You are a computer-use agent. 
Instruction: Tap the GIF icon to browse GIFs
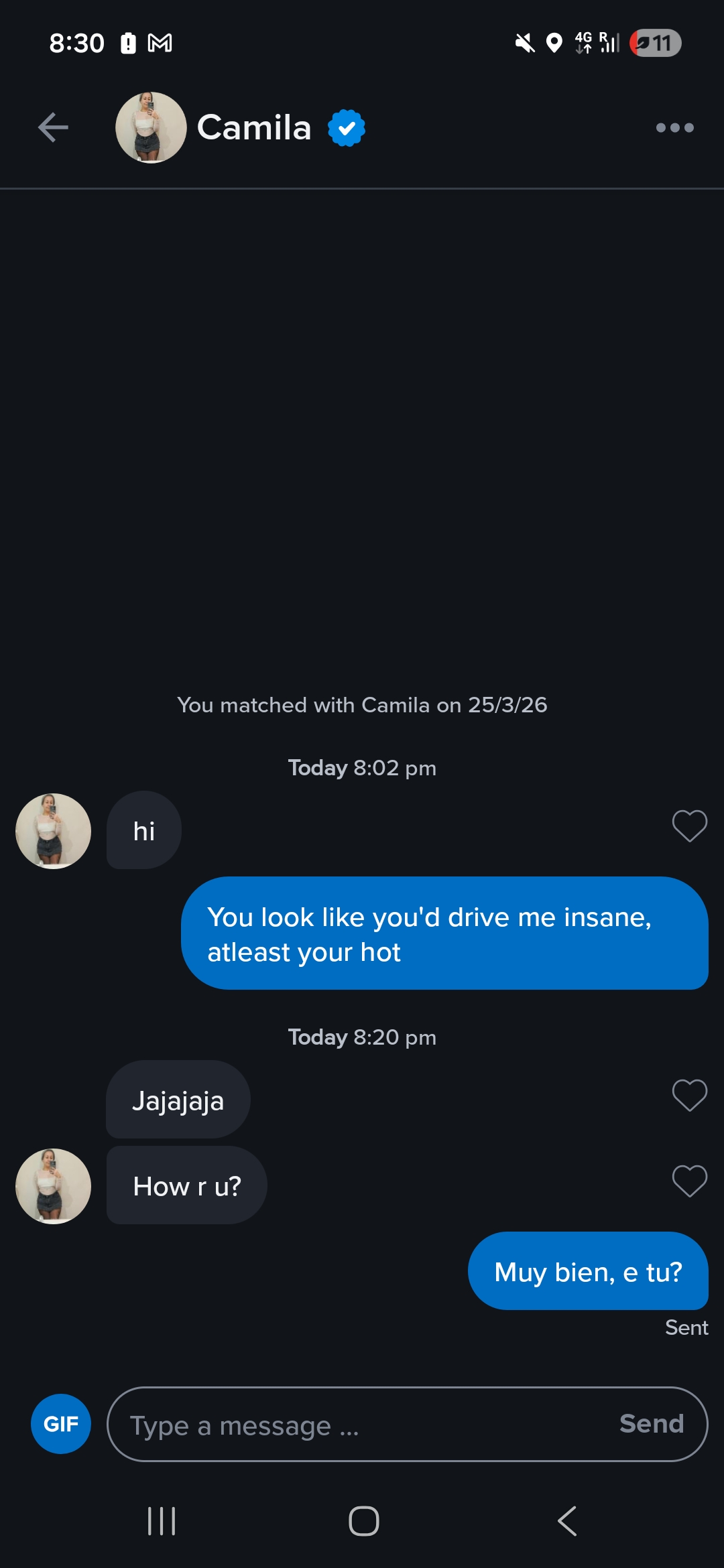60,1423
